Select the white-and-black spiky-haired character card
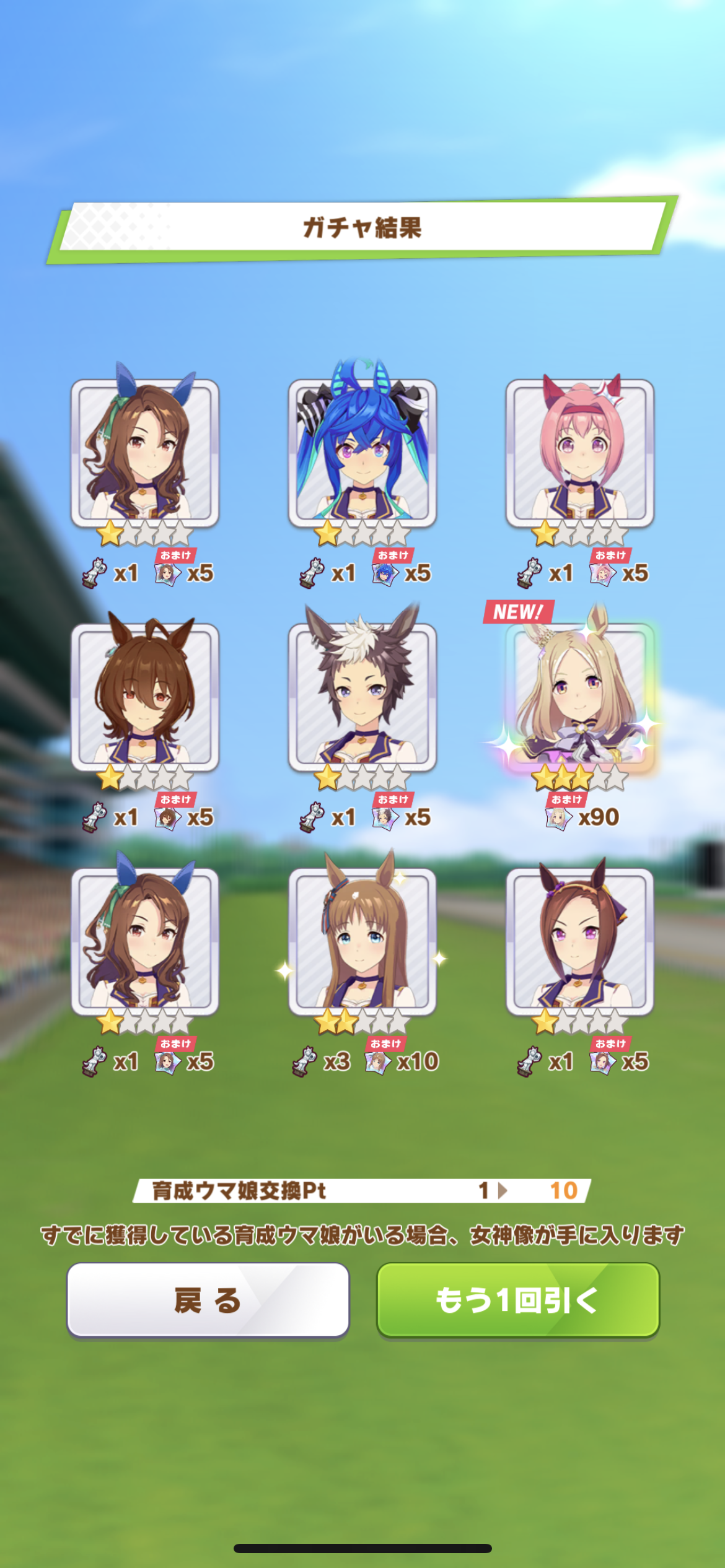725x1568 pixels. 362,697
